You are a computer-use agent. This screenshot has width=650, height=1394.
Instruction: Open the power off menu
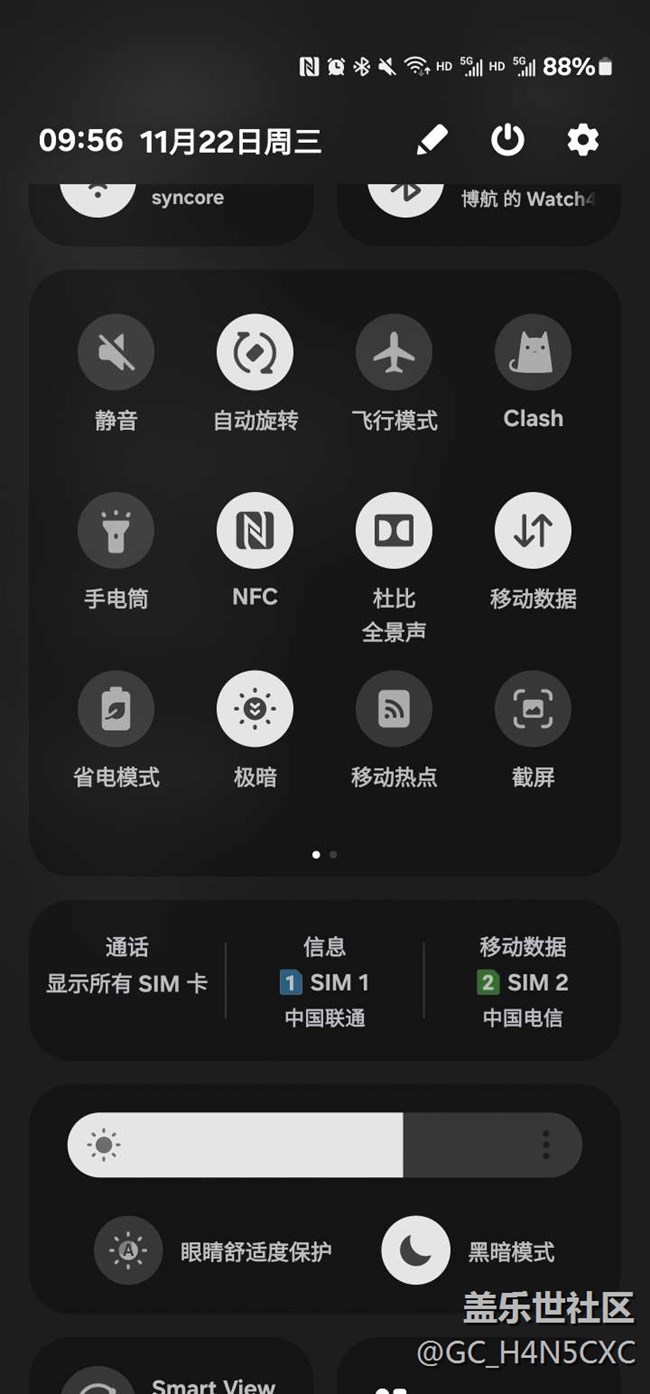coord(507,140)
